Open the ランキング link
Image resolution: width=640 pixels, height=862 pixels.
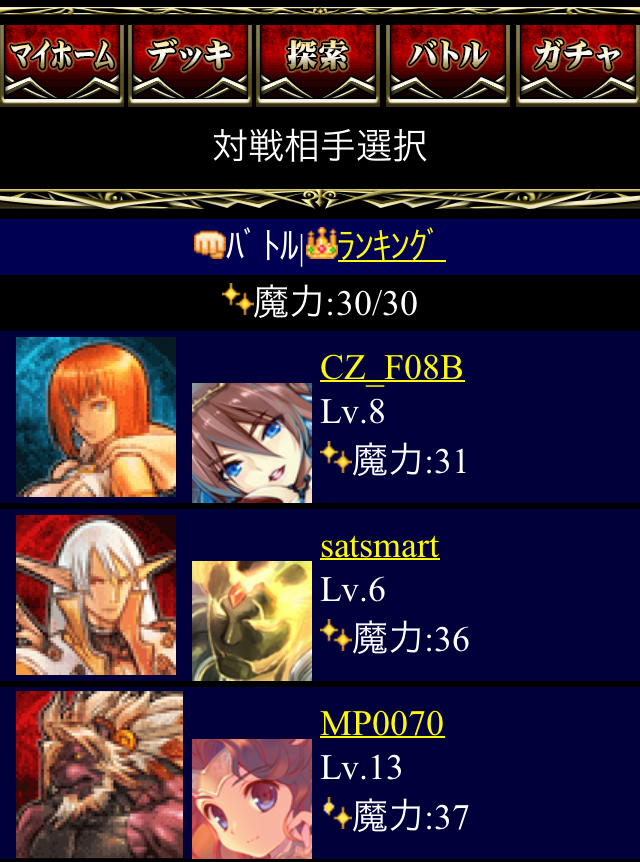click(x=391, y=245)
